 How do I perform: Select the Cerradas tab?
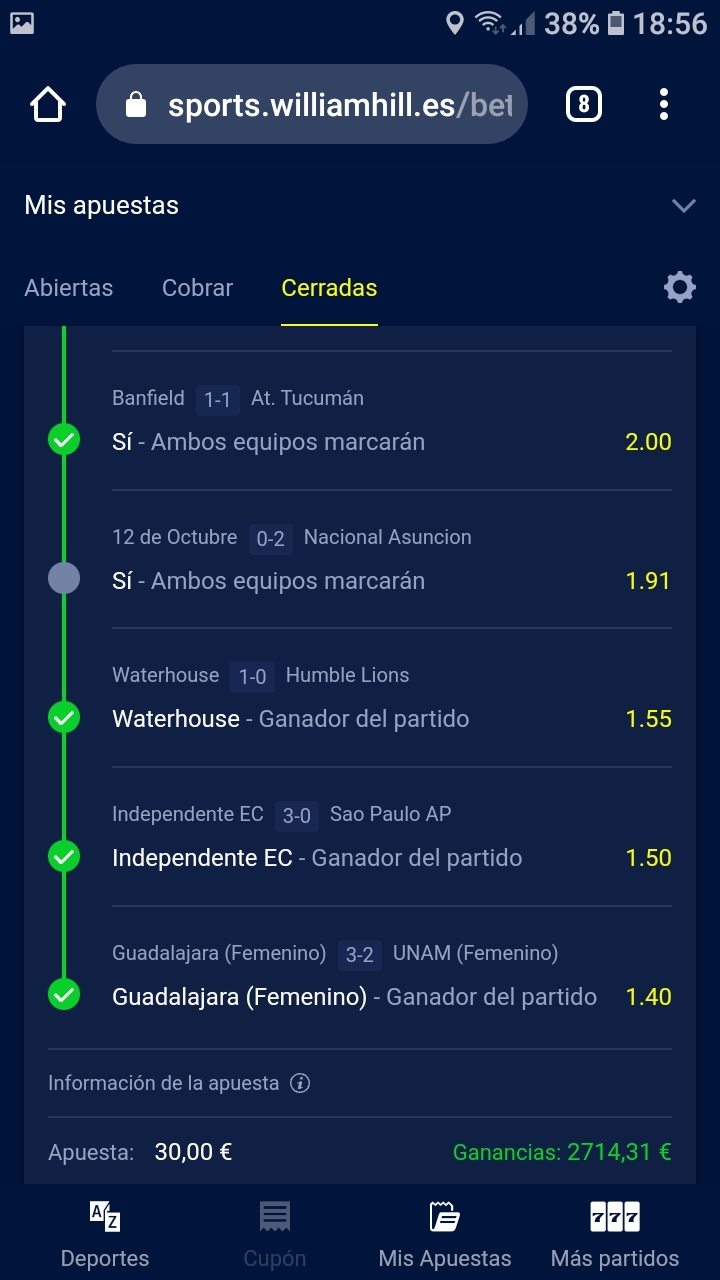click(x=329, y=288)
